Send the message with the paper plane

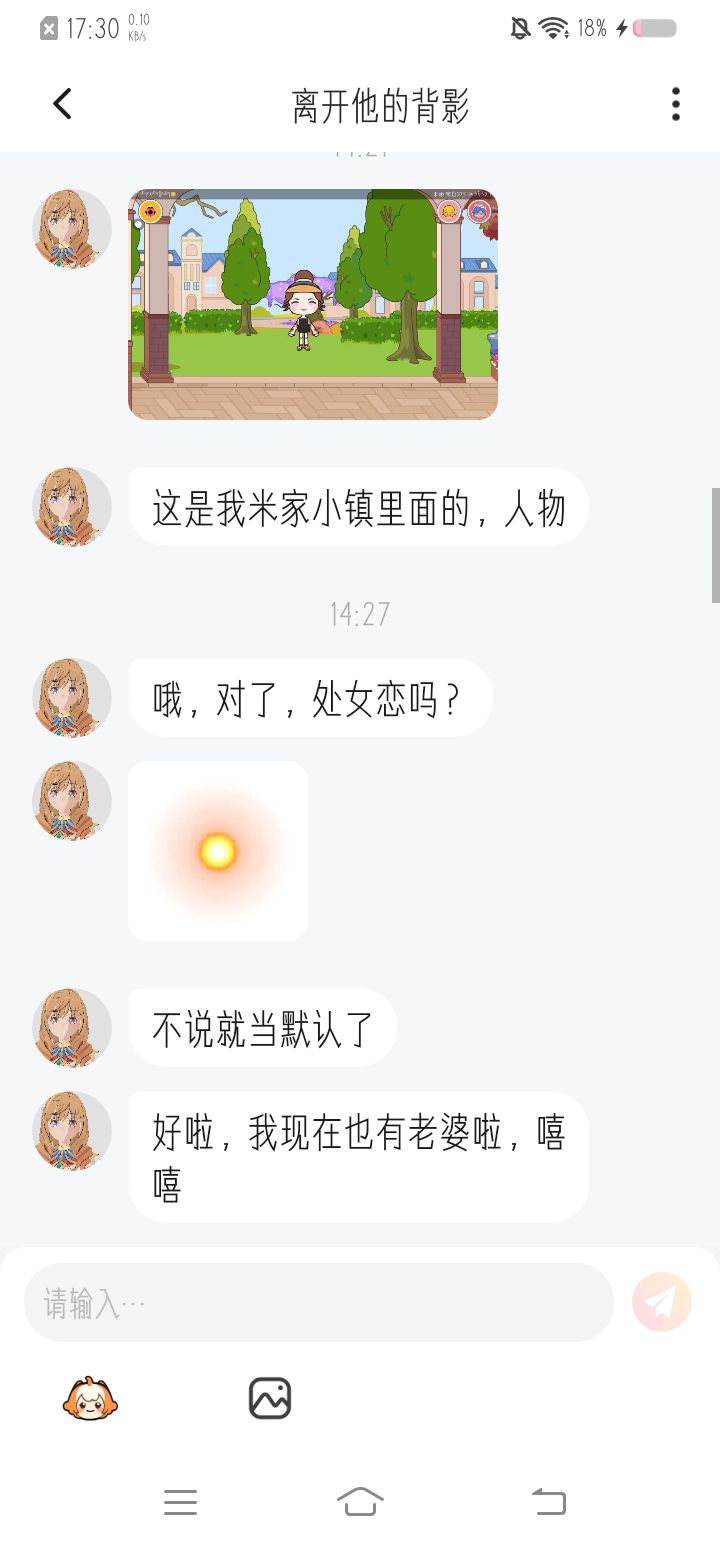pos(661,1302)
